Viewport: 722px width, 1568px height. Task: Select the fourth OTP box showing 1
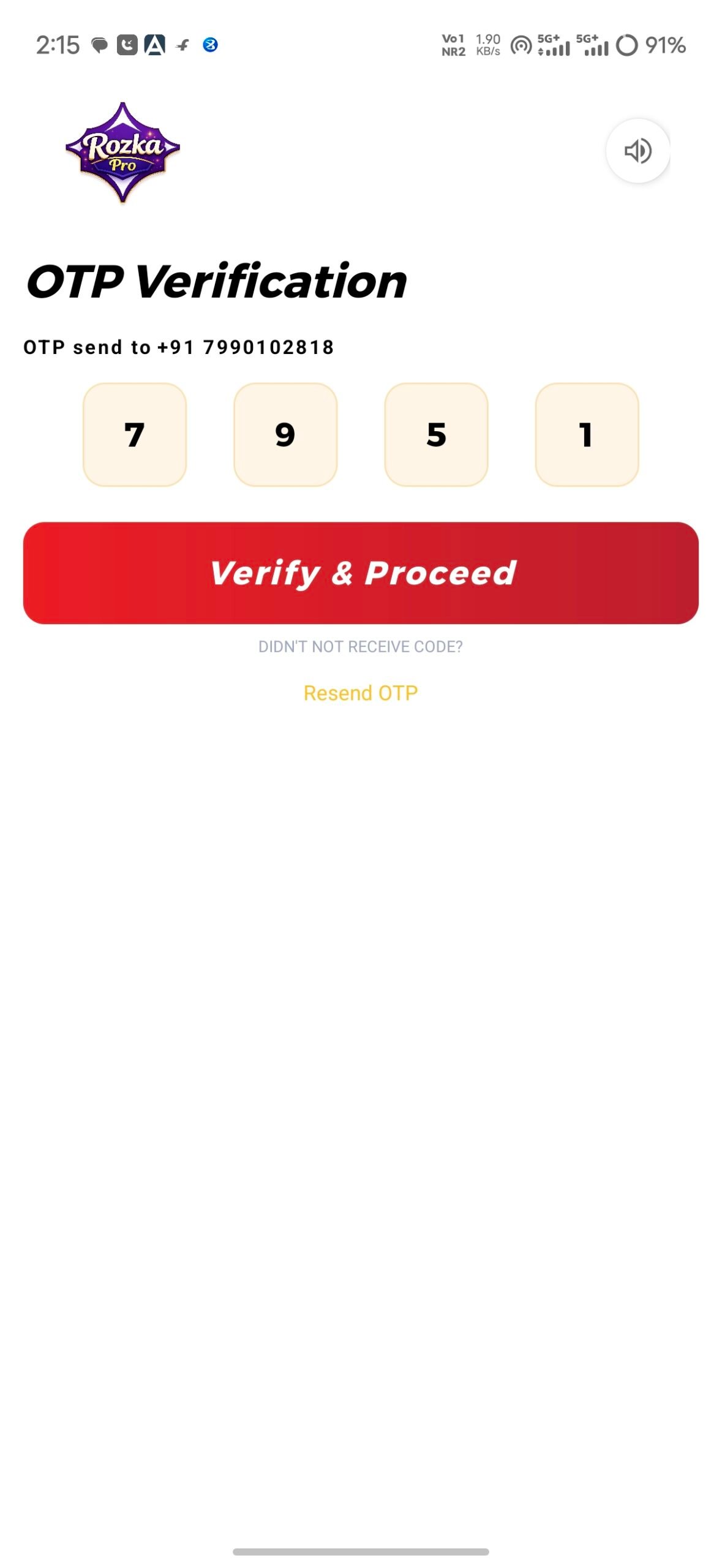(x=587, y=434)
